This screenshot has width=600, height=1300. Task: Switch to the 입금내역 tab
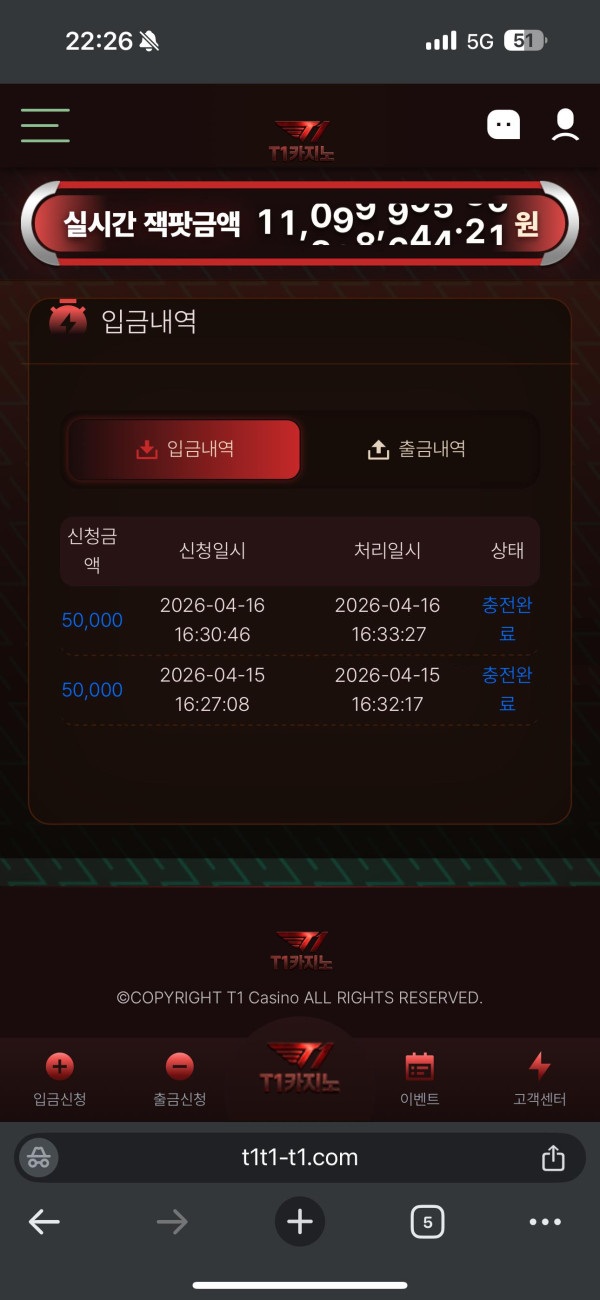[184, 449]
